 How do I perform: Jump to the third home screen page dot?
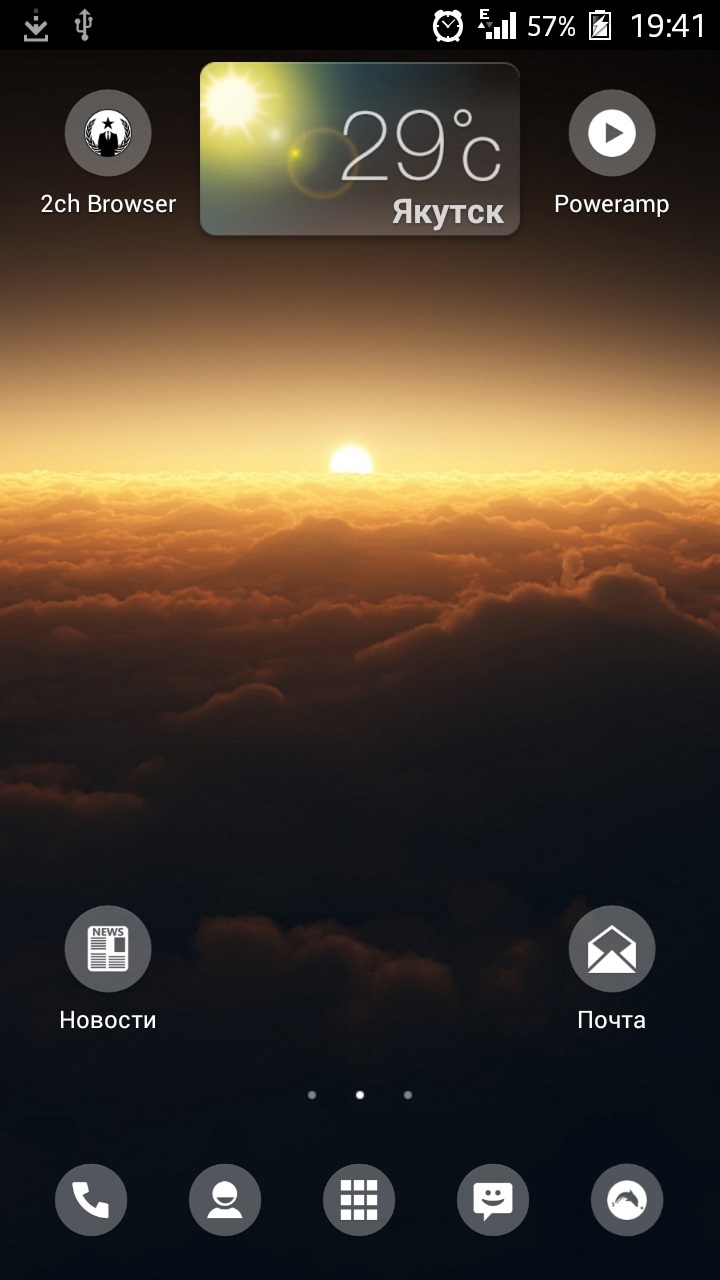(408, 1095)
